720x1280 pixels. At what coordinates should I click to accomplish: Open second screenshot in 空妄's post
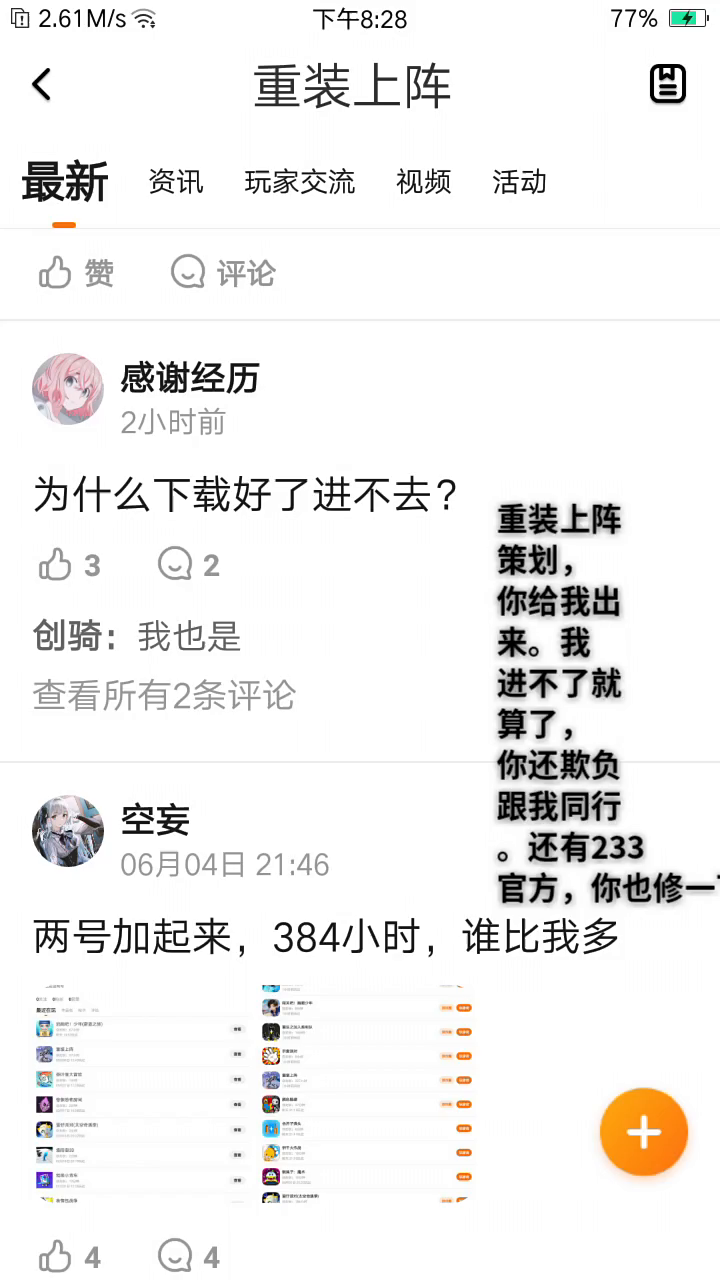pyautogui.click(x=367, y=1092)
